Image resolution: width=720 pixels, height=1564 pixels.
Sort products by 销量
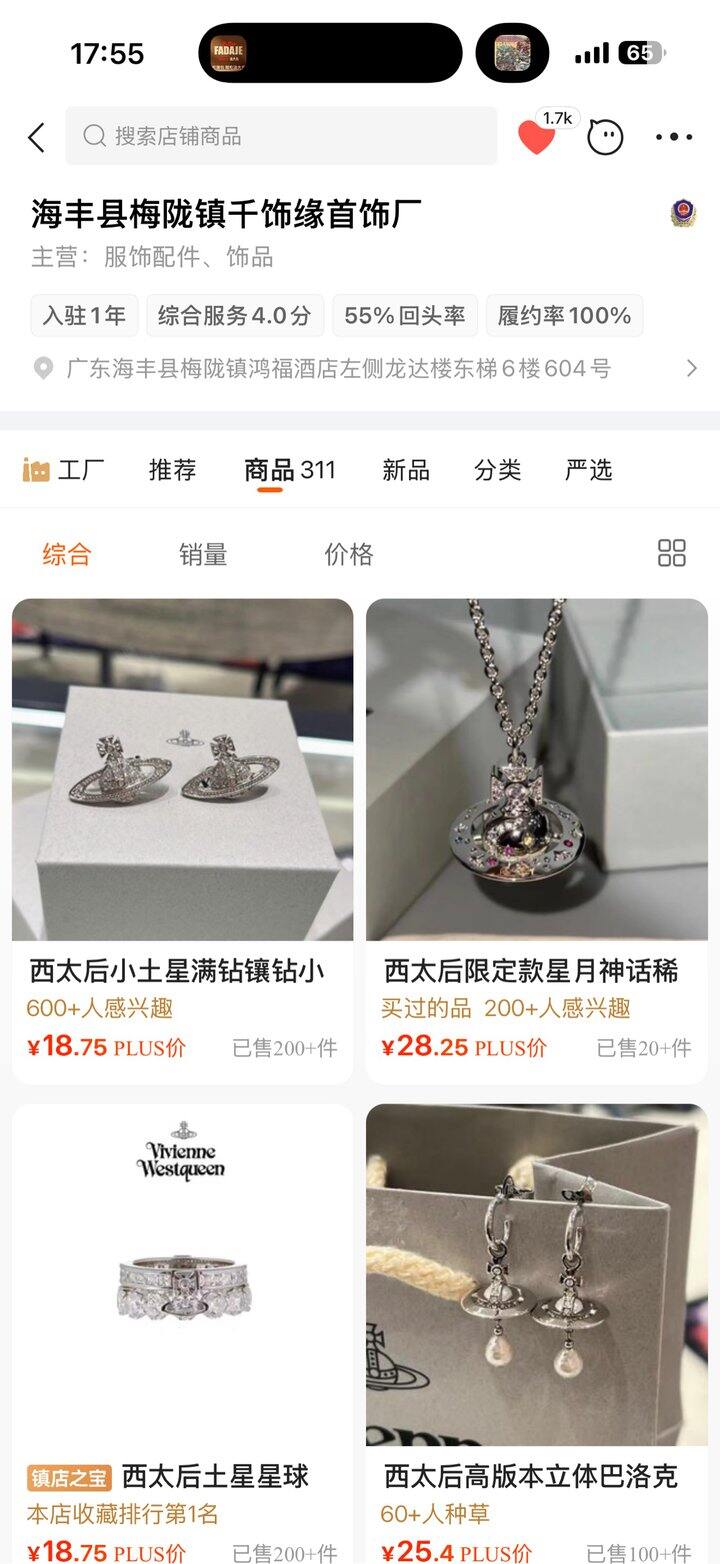tap(203, 554)
